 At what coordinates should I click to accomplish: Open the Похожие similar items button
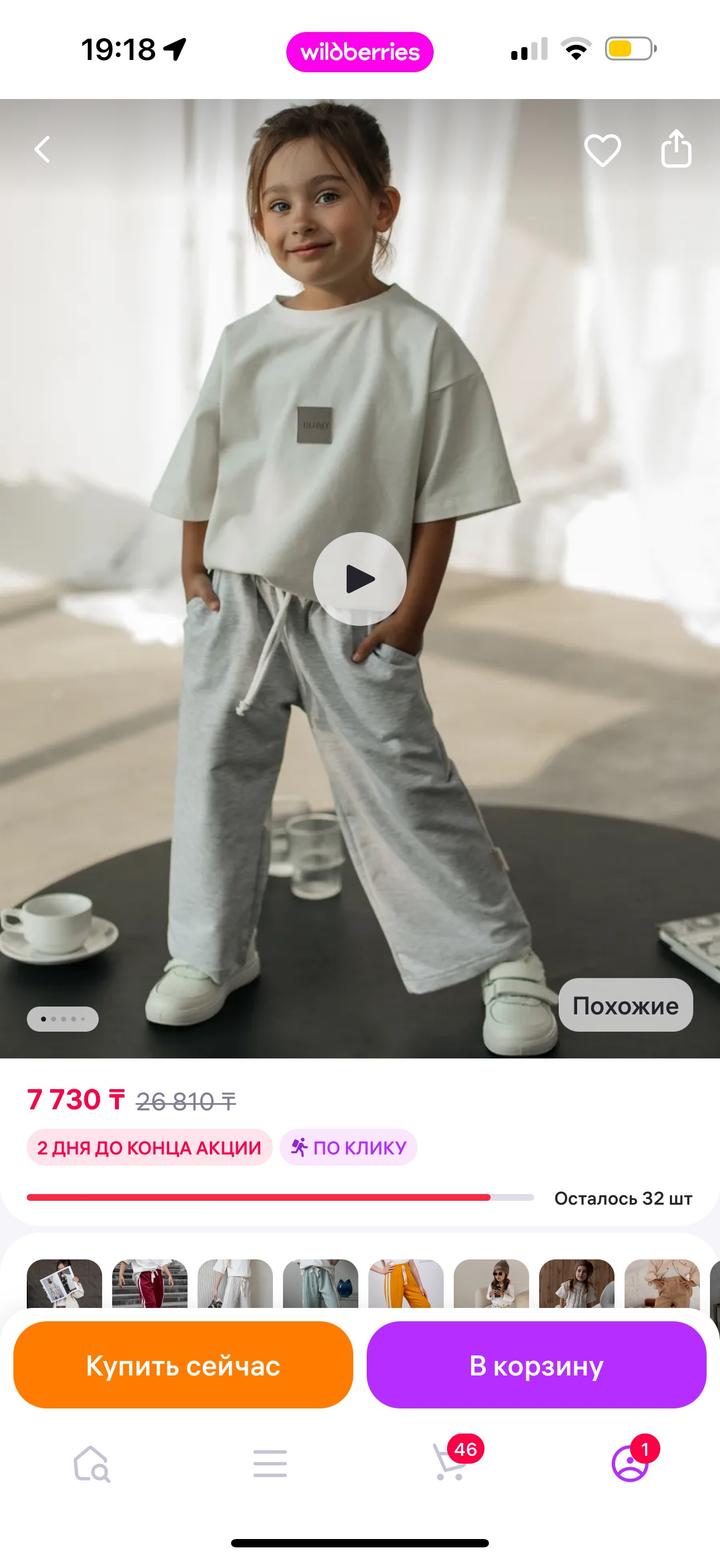pos(625,1006)
